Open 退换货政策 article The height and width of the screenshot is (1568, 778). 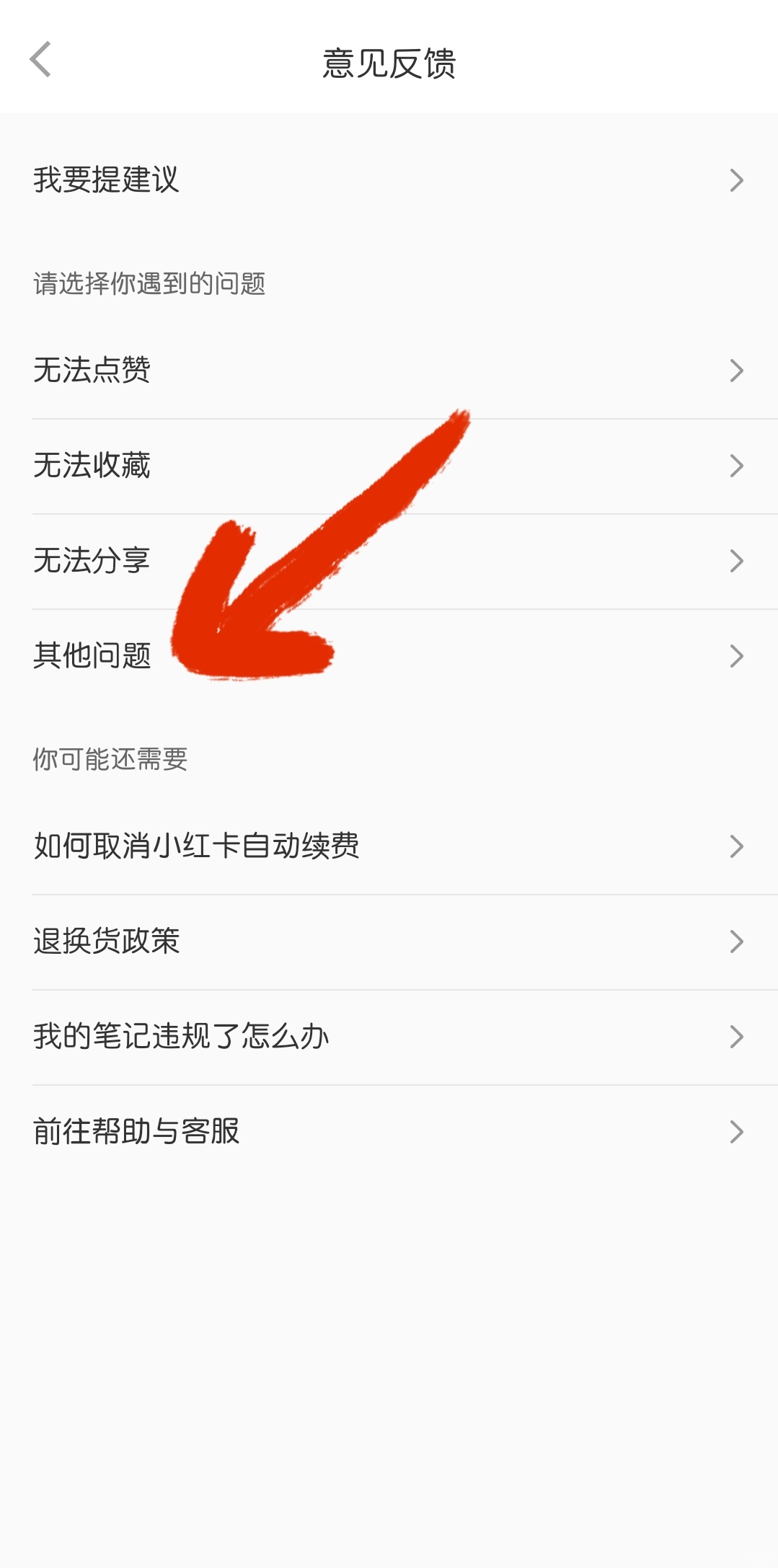(x=389, y=942)
